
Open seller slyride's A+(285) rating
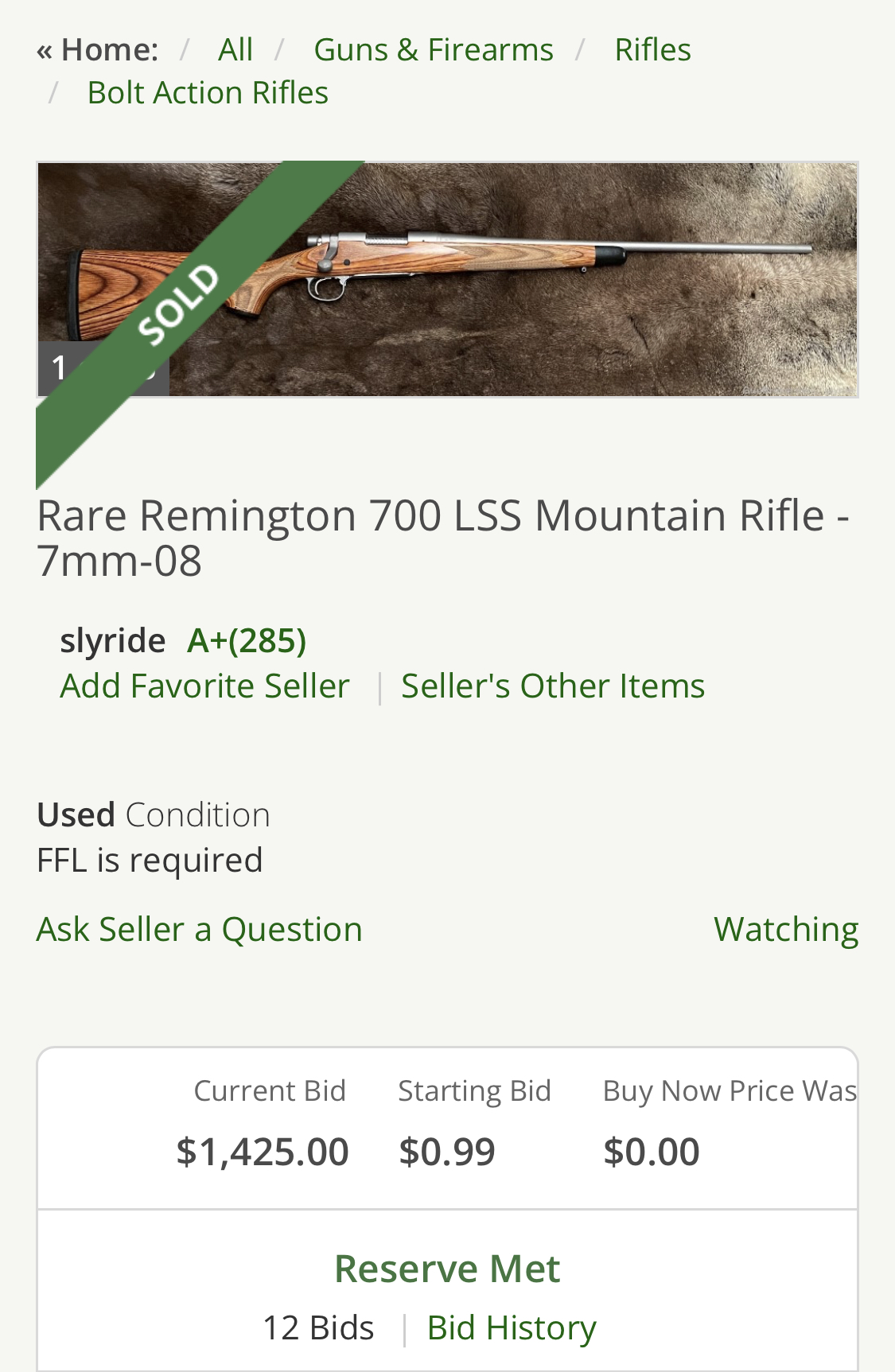(x=247, y=640)
